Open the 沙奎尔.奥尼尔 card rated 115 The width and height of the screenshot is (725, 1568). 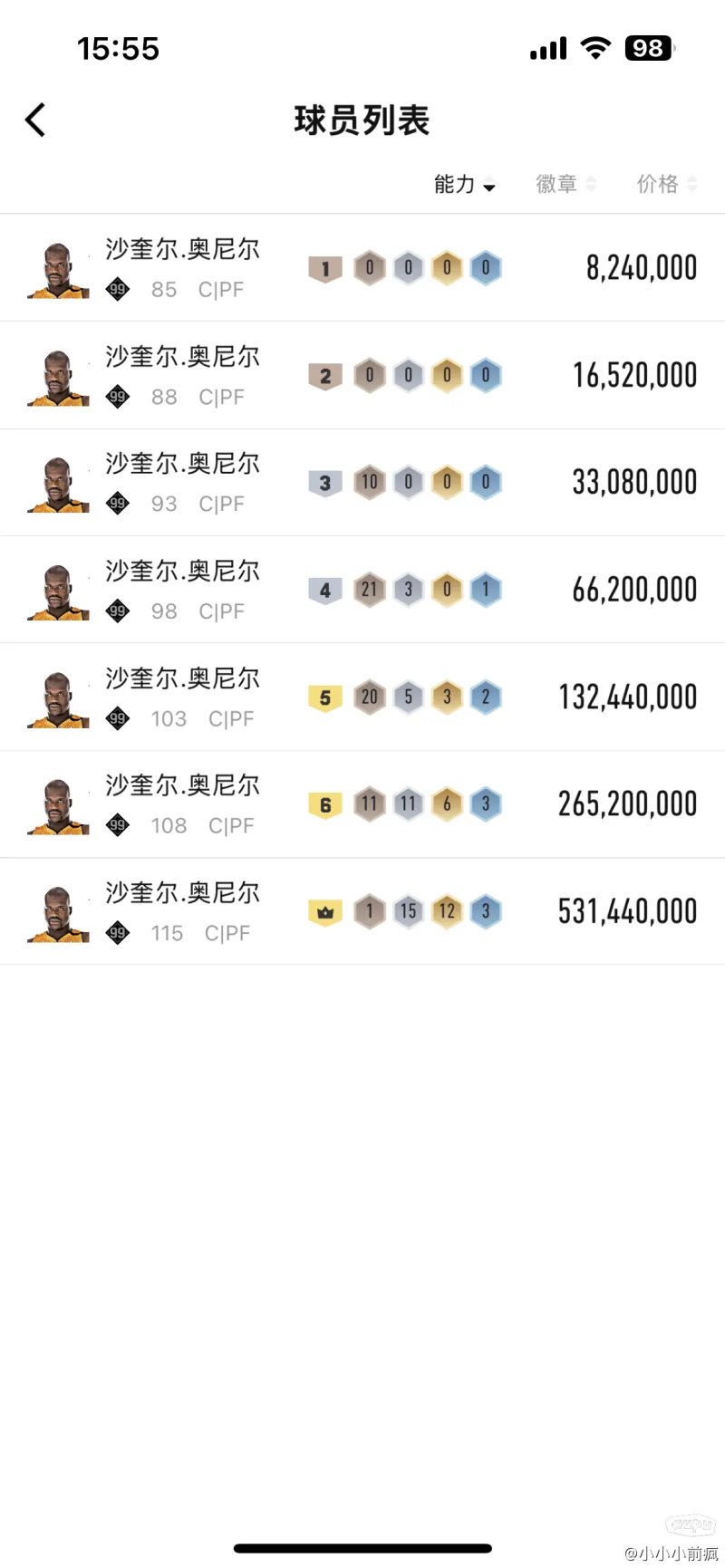click(362, 911)
